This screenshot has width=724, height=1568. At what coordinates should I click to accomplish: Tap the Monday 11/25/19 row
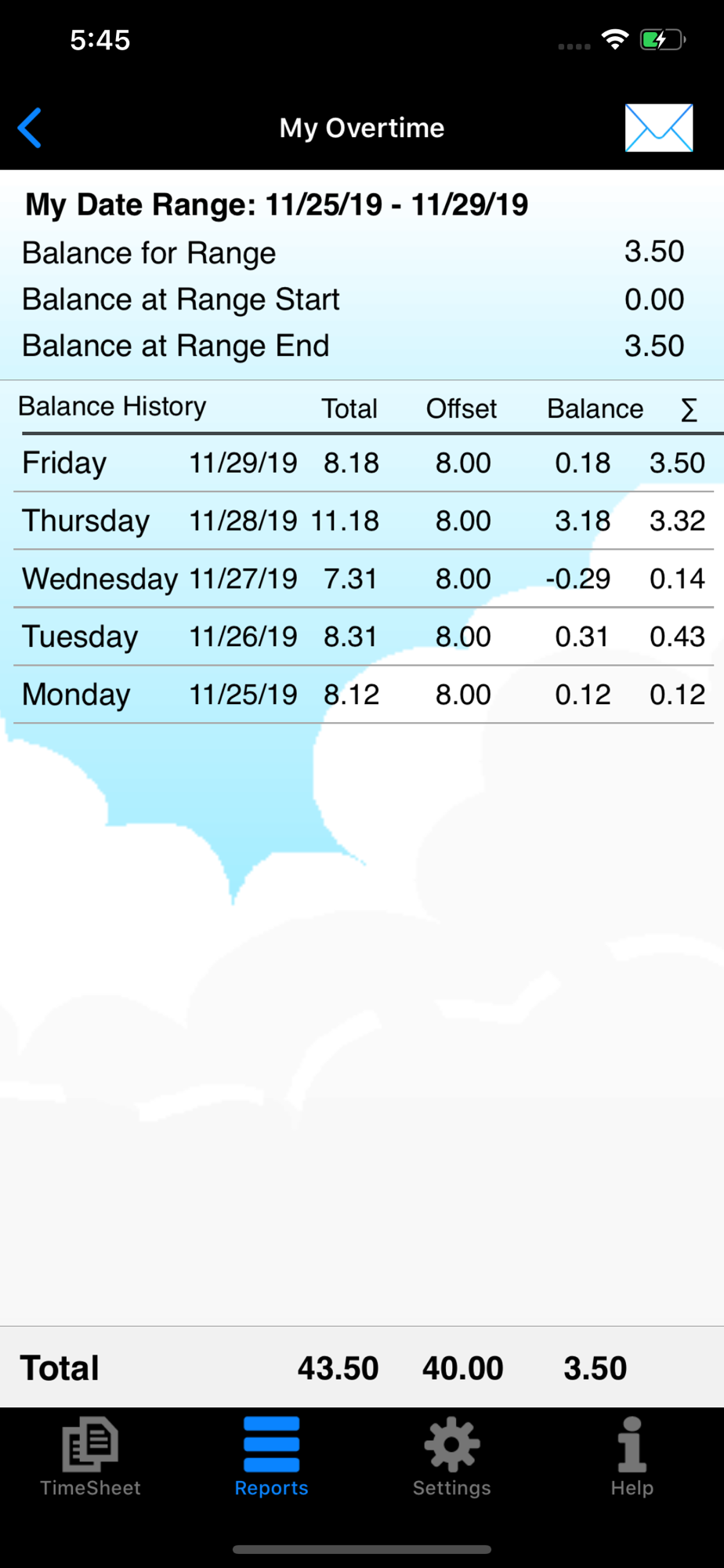(364, 695)
